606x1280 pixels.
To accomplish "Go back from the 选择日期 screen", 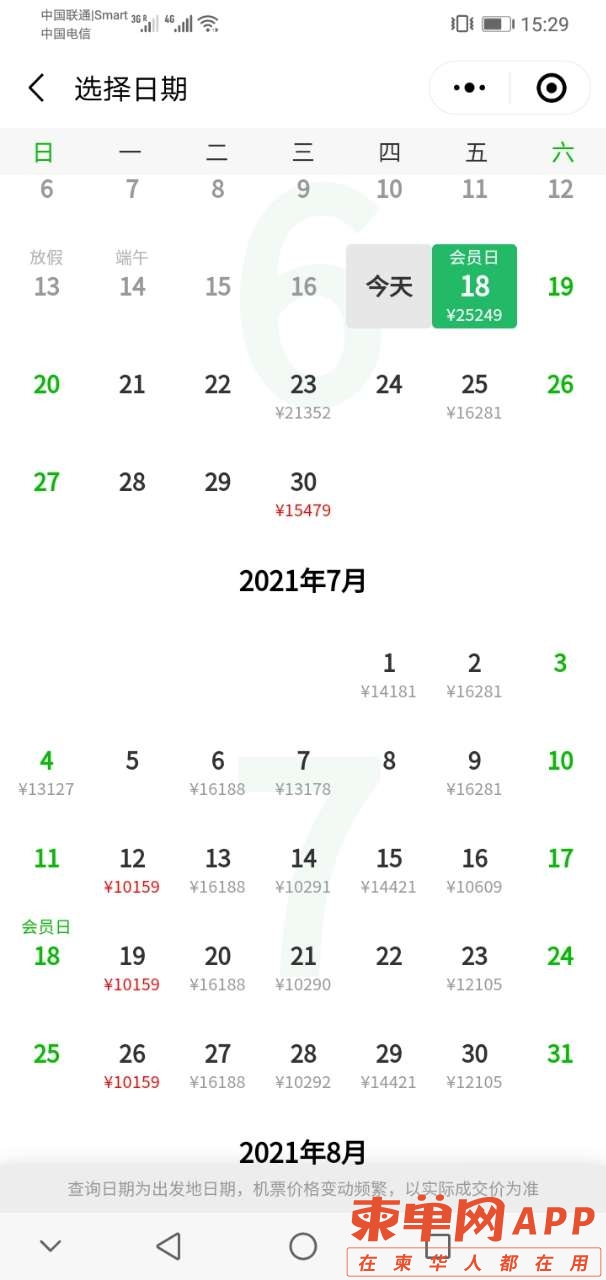I will point(37,88).
